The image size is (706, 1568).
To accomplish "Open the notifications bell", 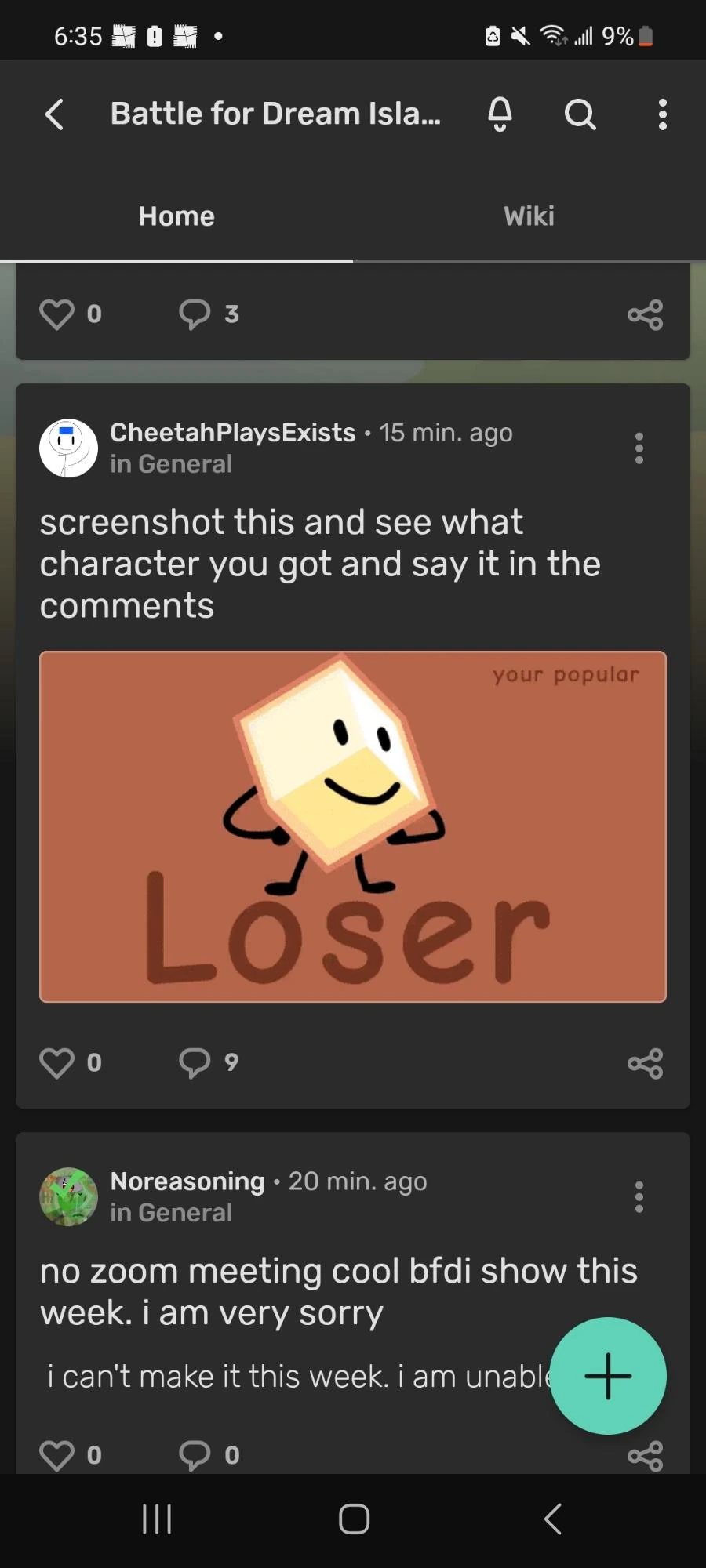I will tap(500, 114).
